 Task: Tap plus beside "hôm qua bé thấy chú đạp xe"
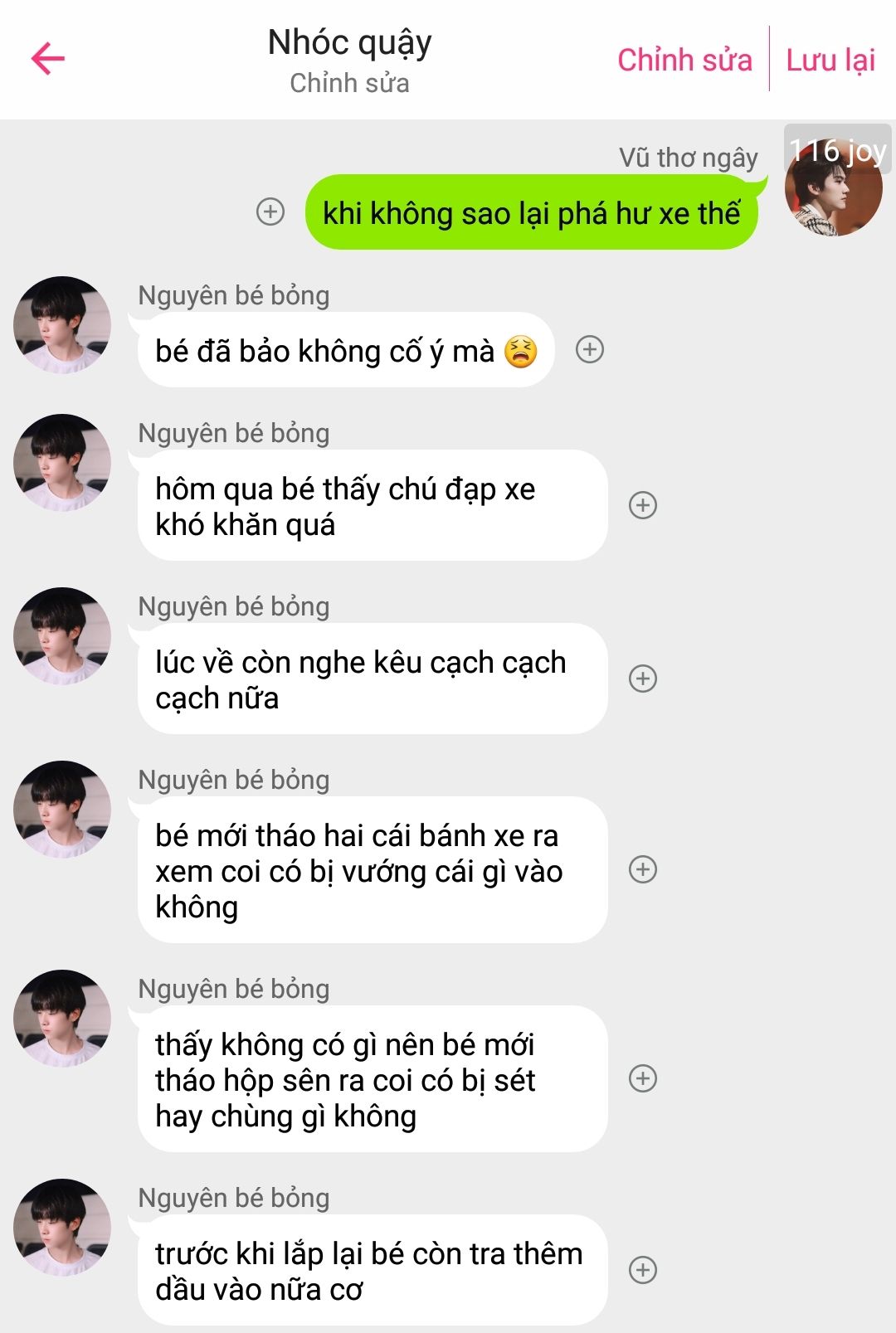click(643, 505)
